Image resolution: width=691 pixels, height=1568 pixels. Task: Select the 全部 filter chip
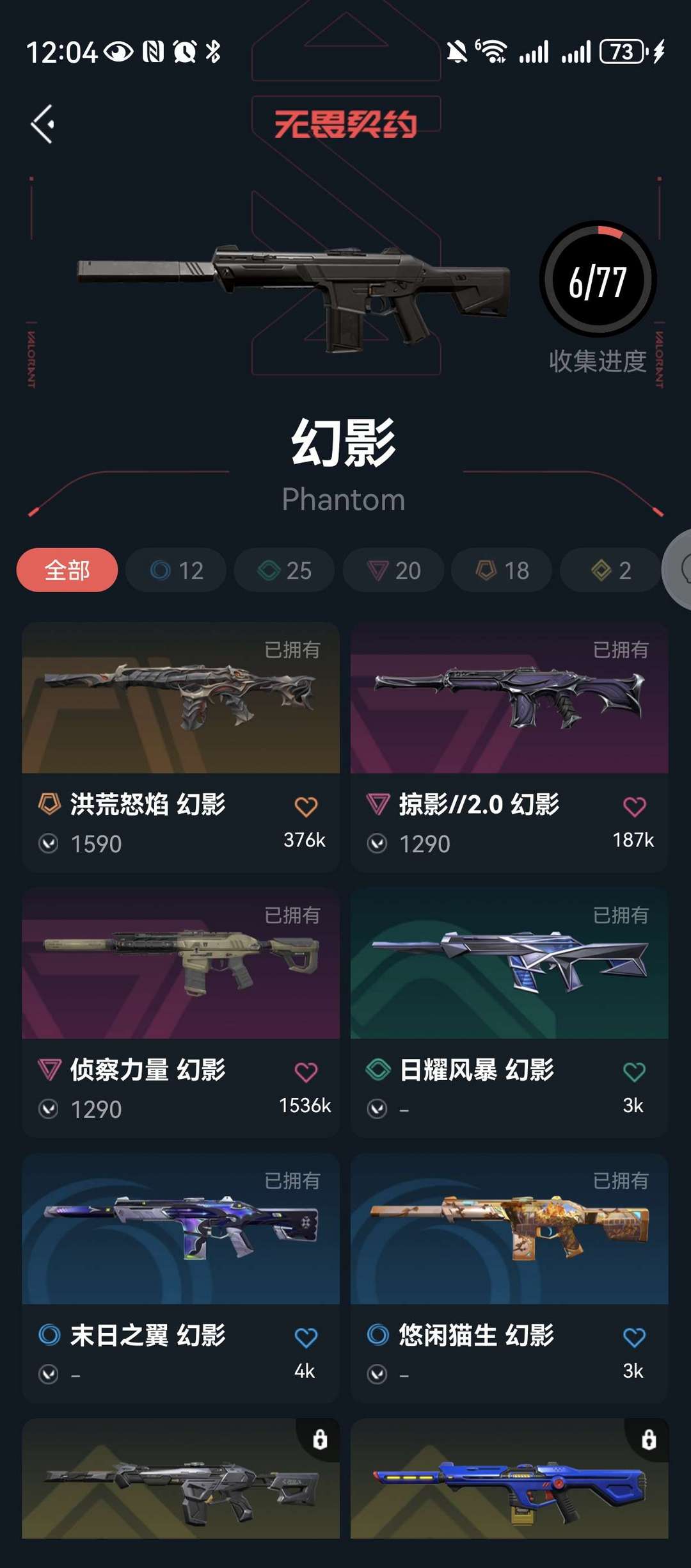point(67,570)
